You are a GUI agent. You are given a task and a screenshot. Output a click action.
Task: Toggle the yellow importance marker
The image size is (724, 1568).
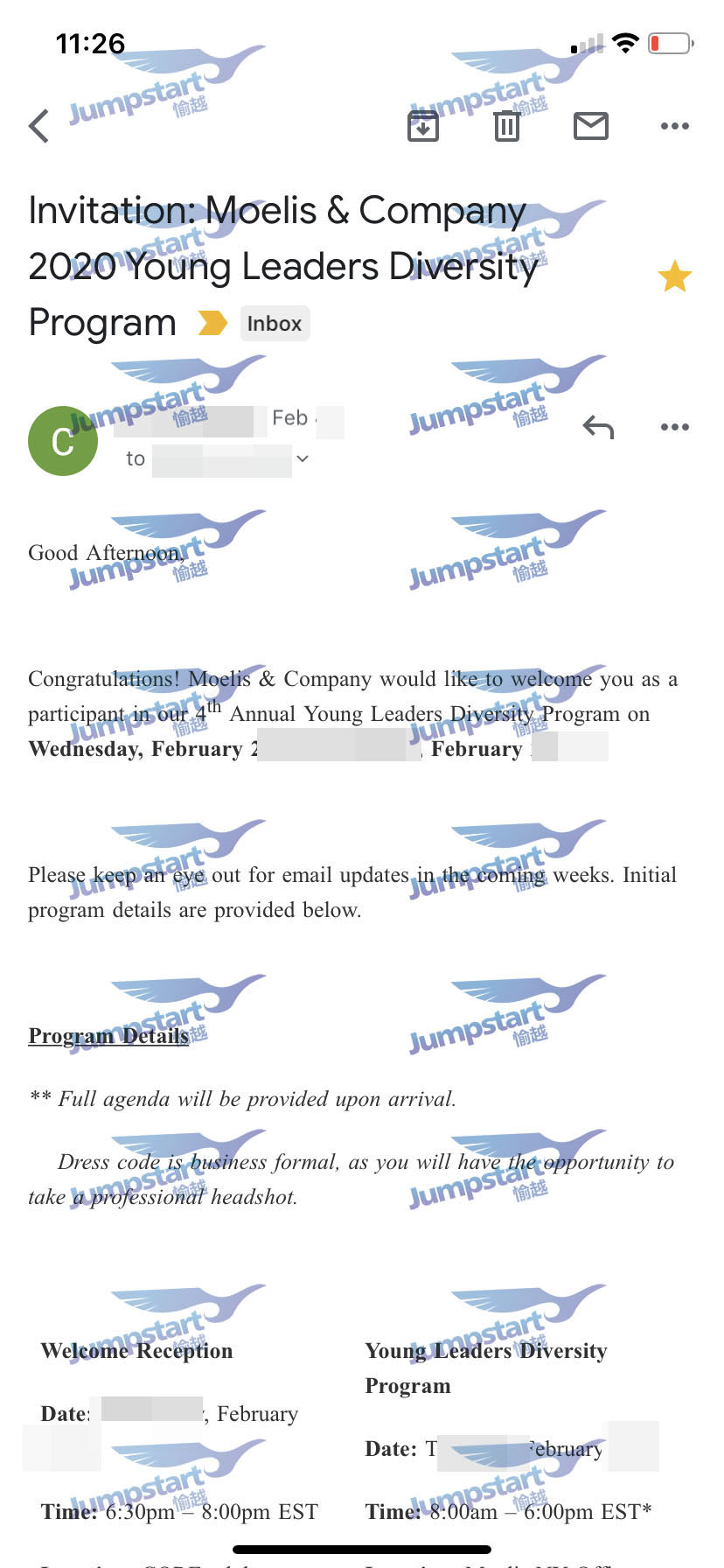[x=212, y=323]
